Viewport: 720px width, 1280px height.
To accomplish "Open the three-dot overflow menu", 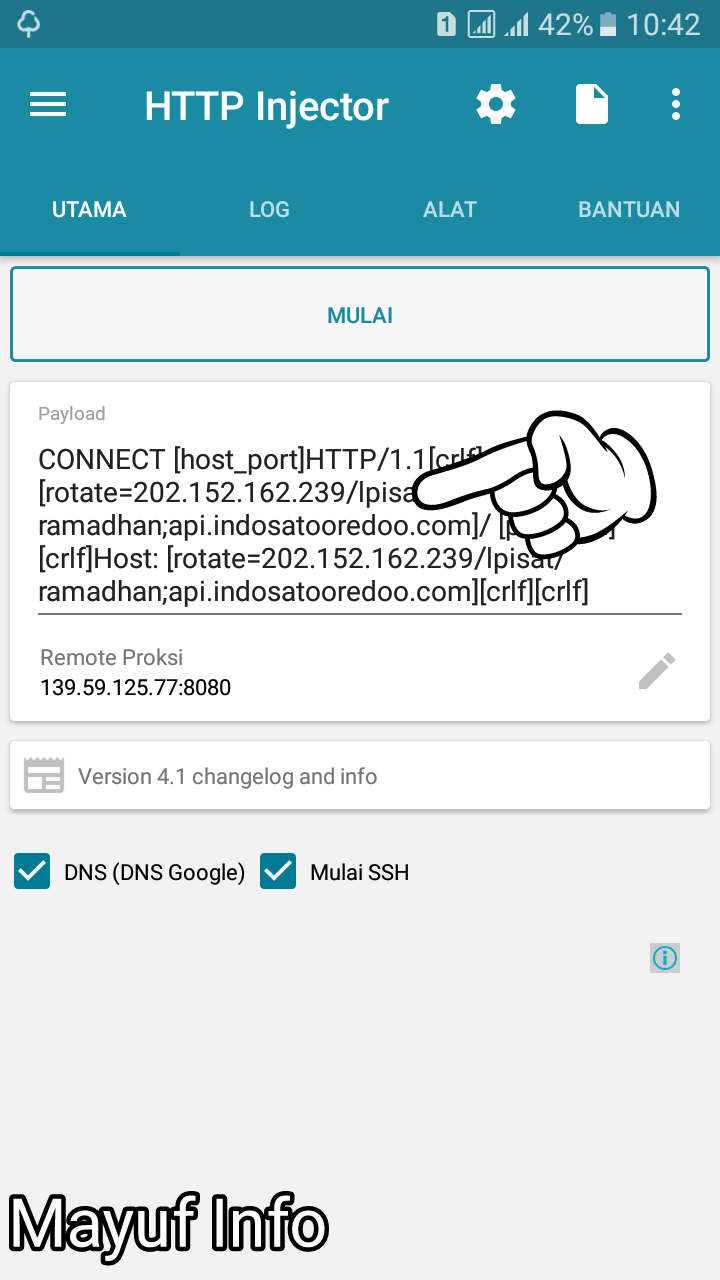I will click(x=676, y=105).
